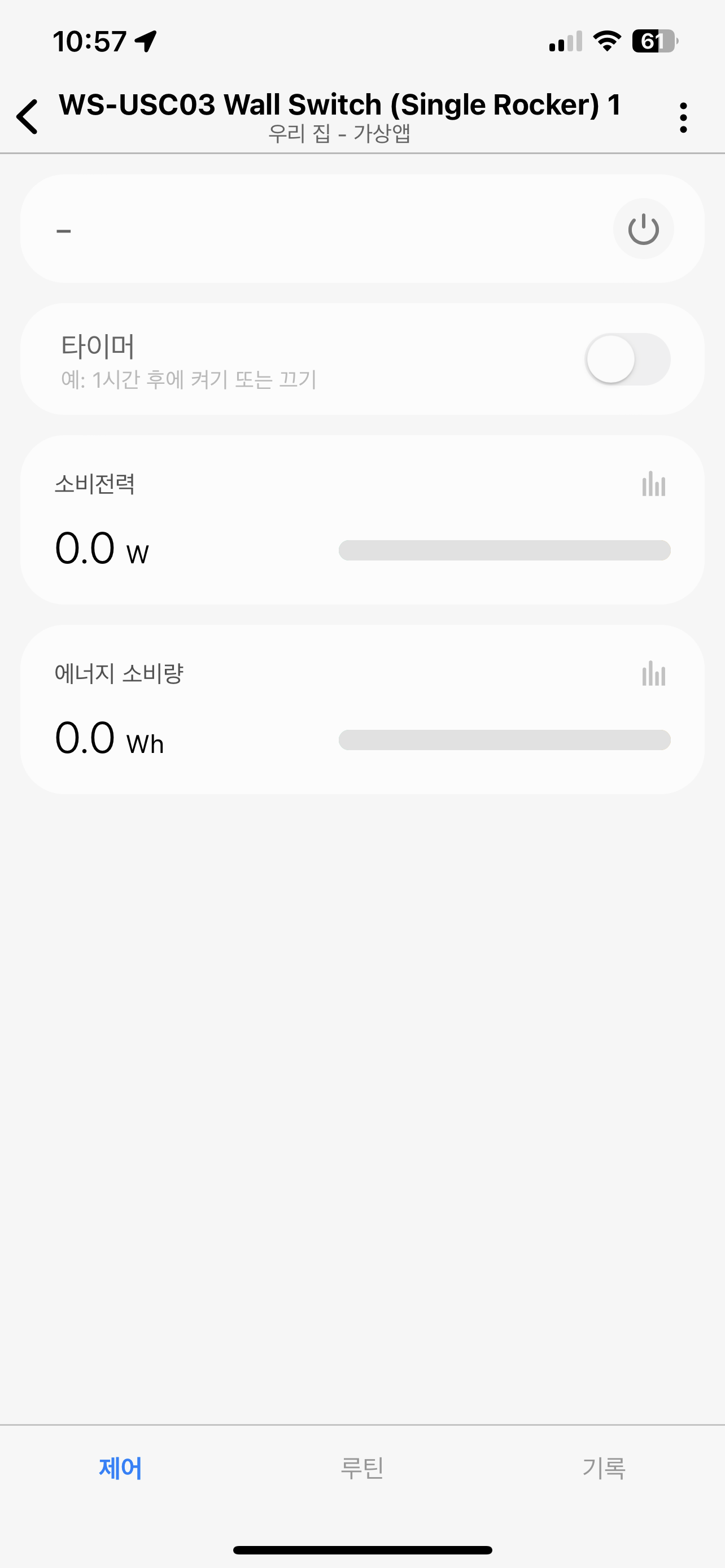Open the chart icon for 소비전력
Screen dimensions: 725x1568
[x=653, y=484]
